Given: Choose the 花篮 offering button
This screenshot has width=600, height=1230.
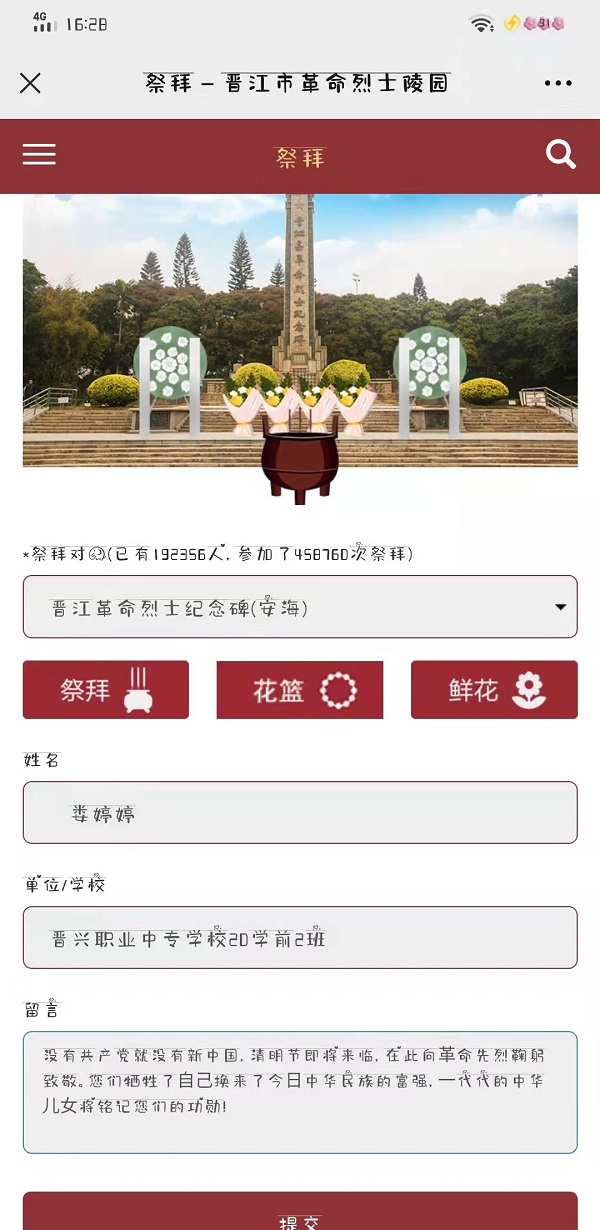Looking at the screenshot, I should tap(300, 690).
